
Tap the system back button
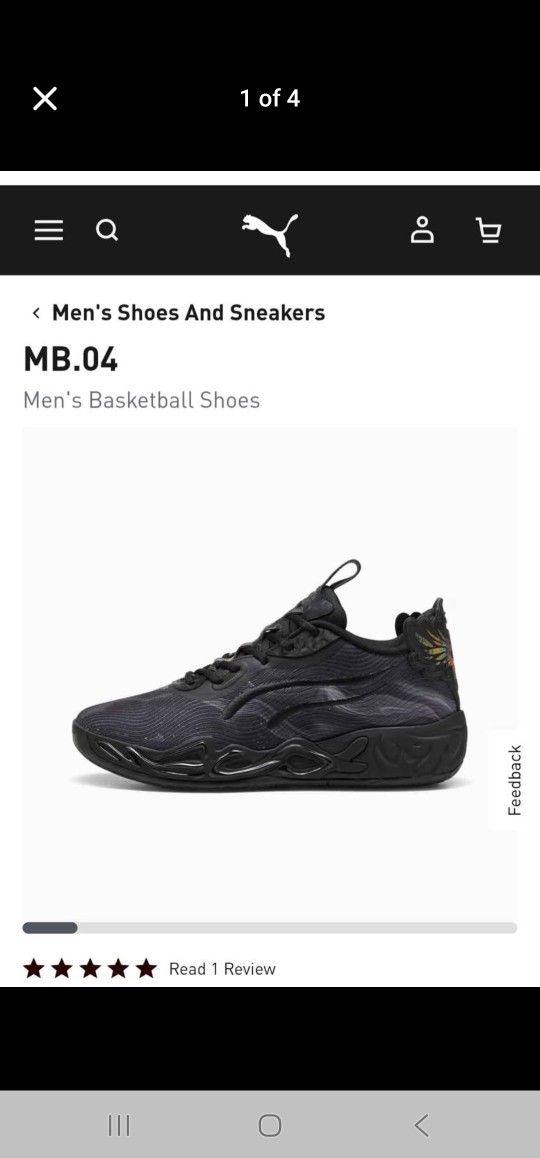coord(421,1125)
